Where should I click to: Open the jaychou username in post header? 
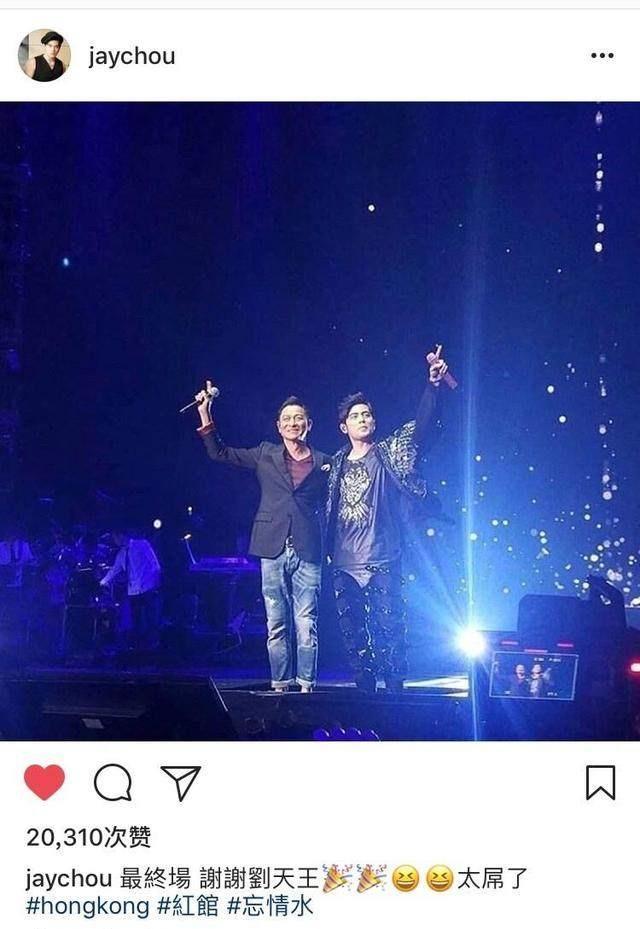pyautogui.click(x=131, y=56)
